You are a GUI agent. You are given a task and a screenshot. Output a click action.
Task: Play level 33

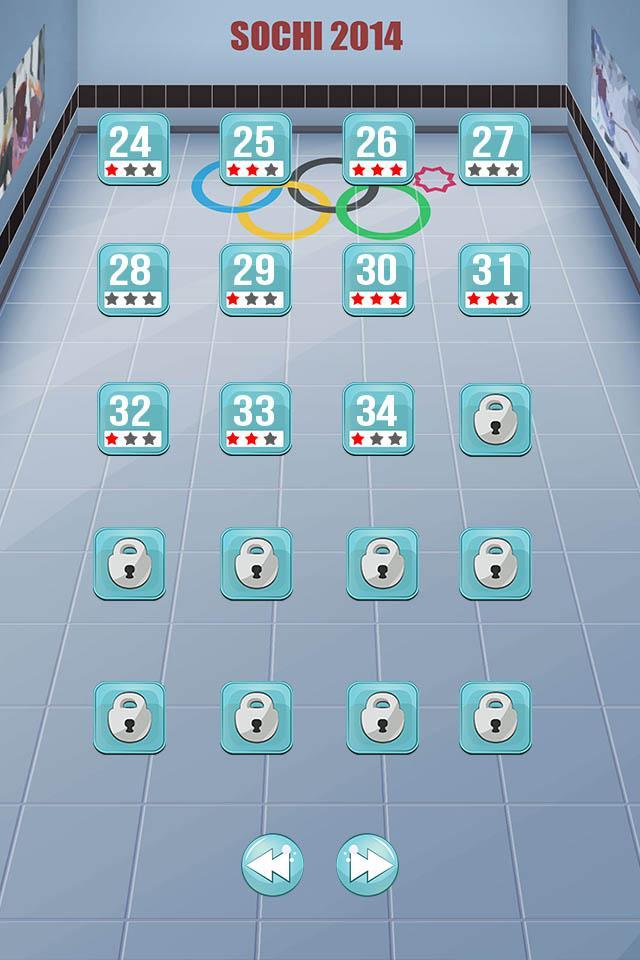[256, 418]
